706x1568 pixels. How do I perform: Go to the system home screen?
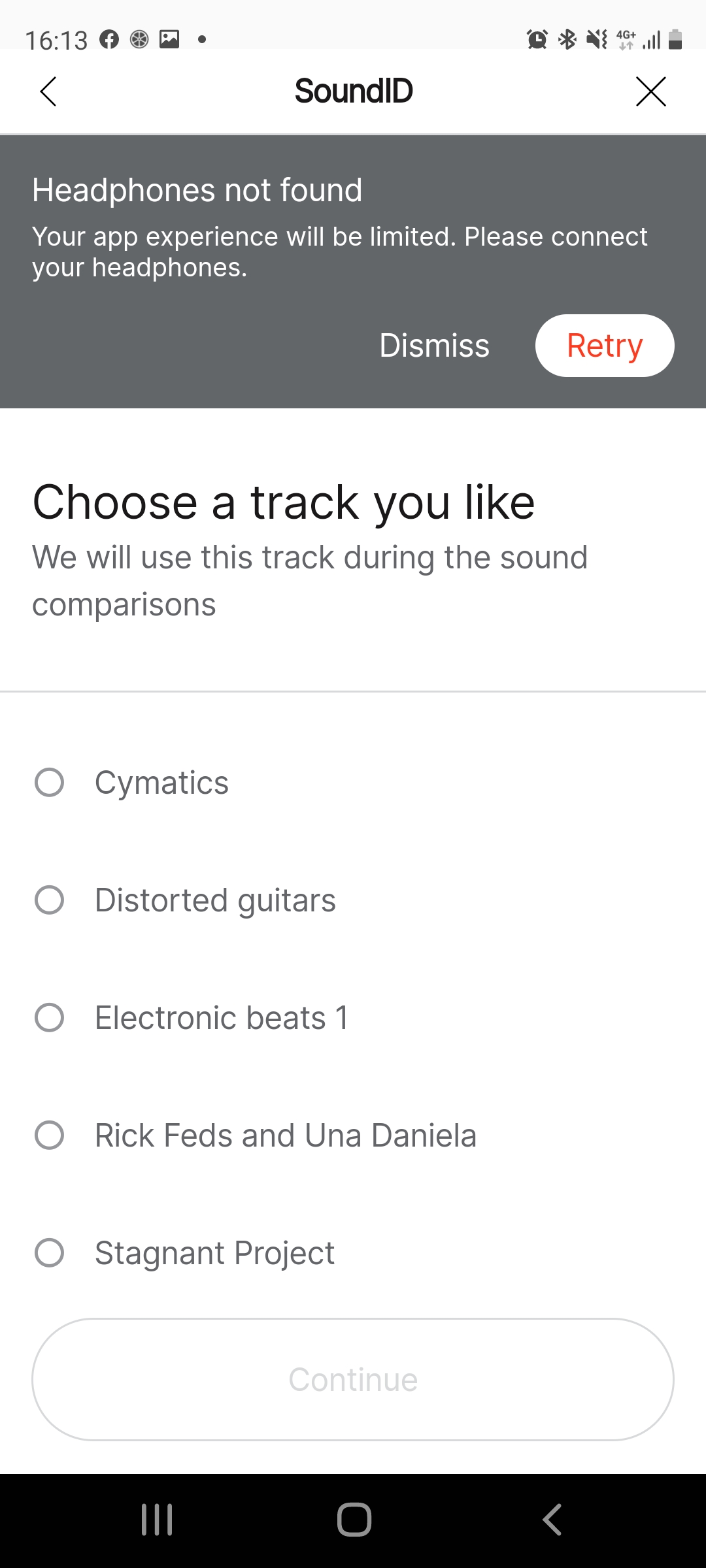pyautogui.click(x=354, y=1519)
